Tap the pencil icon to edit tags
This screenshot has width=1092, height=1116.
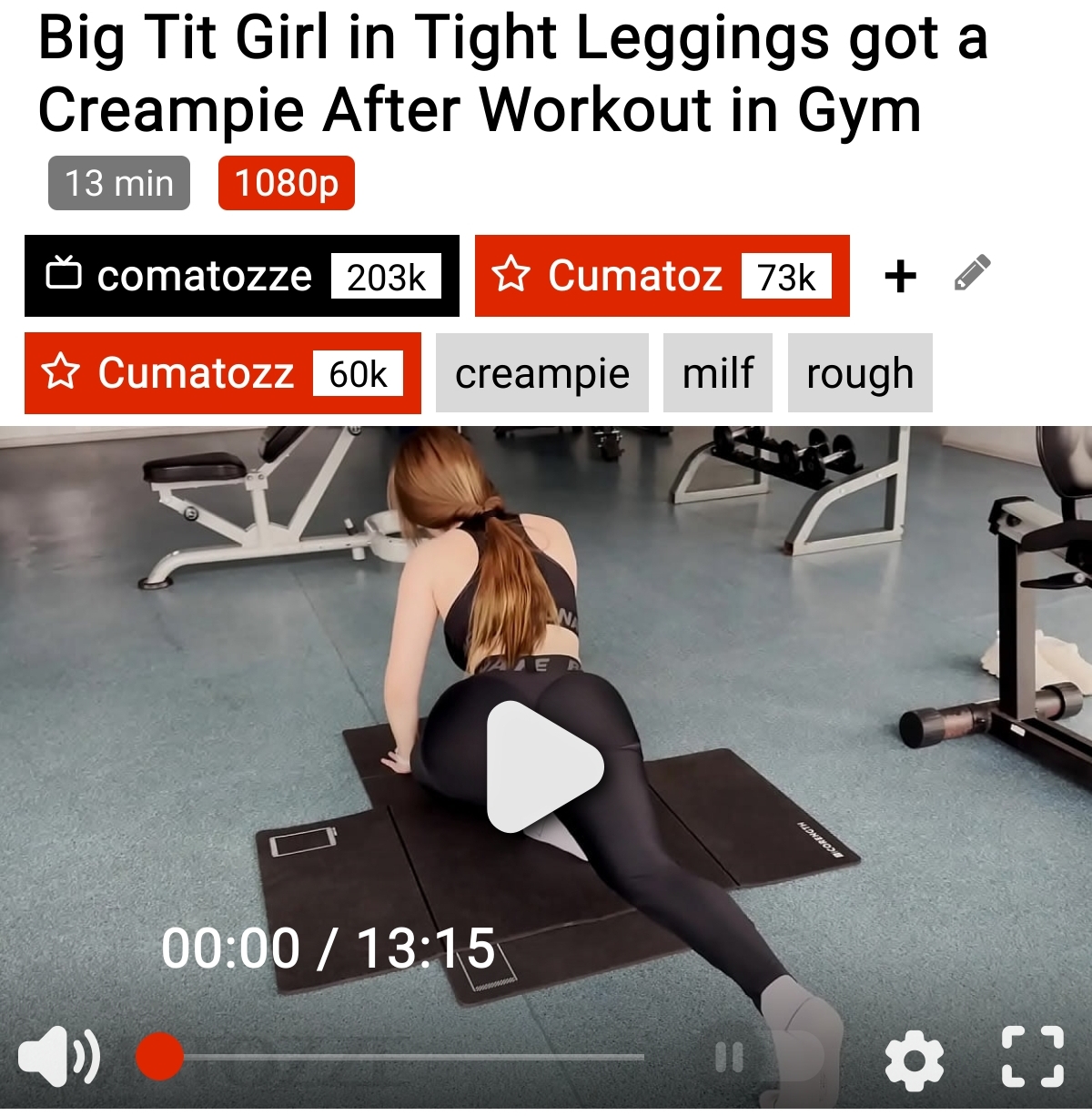(972, 273)
